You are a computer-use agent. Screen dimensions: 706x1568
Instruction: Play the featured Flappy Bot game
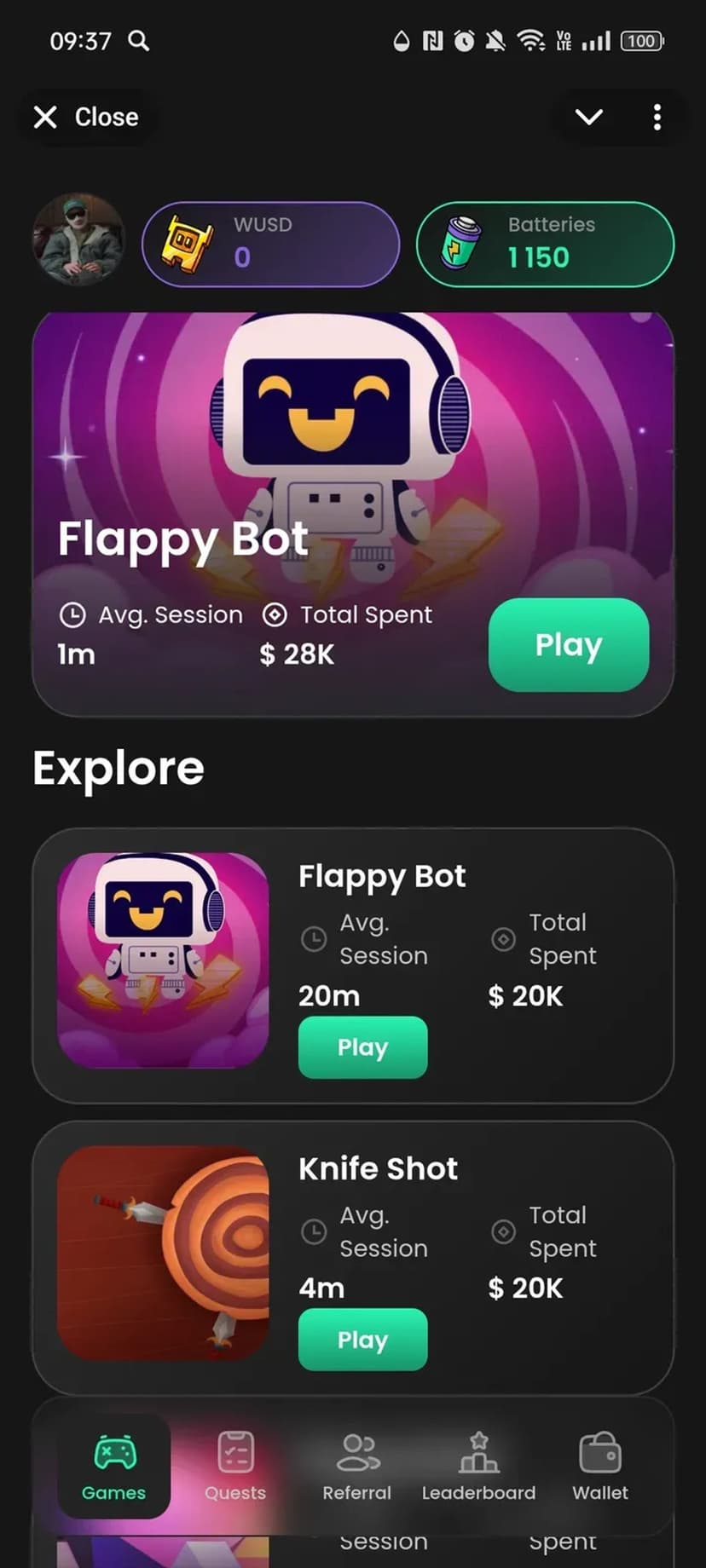[x=568, y=644]
